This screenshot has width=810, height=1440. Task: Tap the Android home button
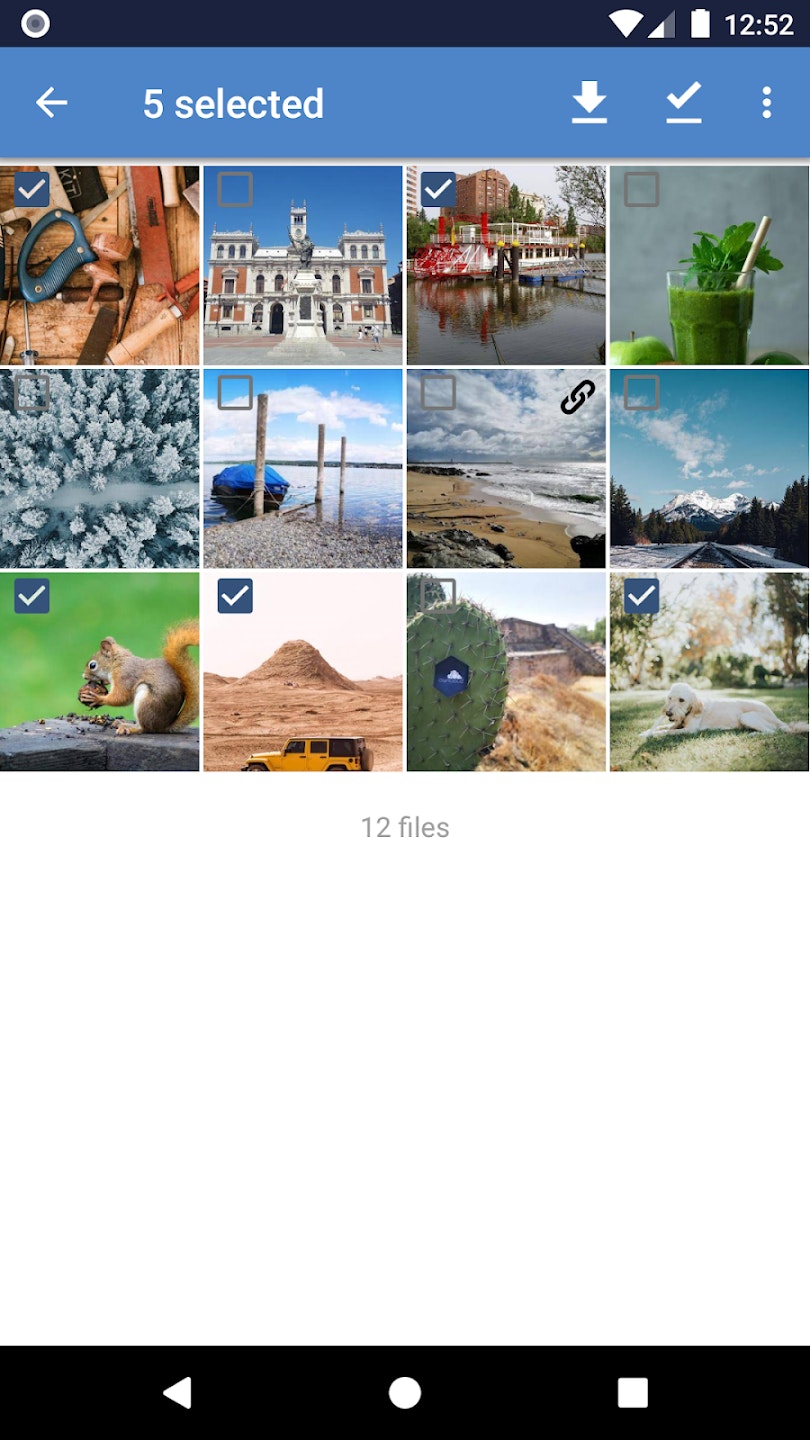(405, 1391)
